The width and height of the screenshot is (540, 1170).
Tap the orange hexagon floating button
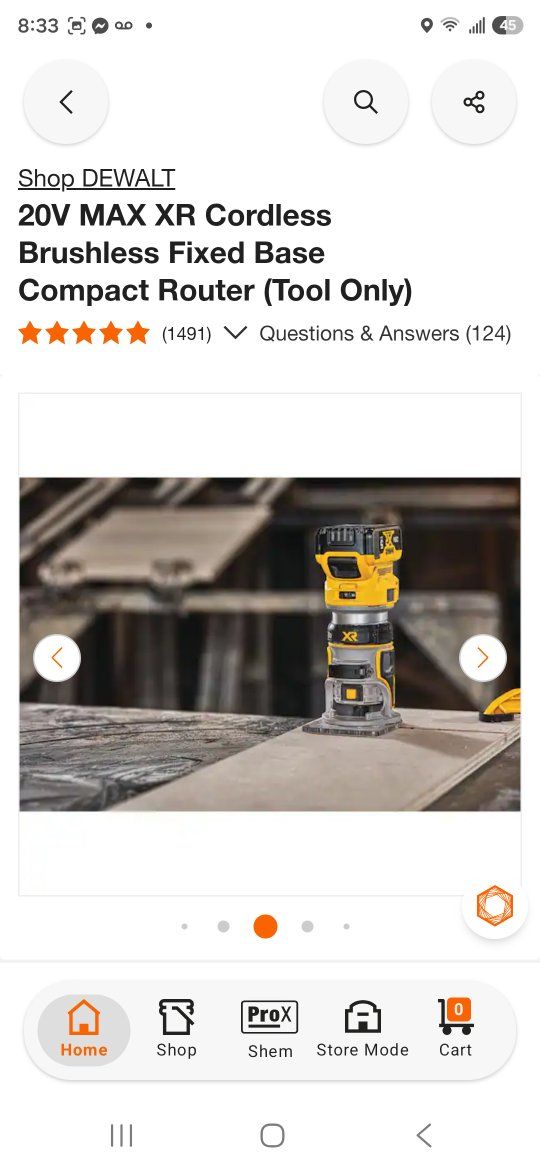click(495, 905)
